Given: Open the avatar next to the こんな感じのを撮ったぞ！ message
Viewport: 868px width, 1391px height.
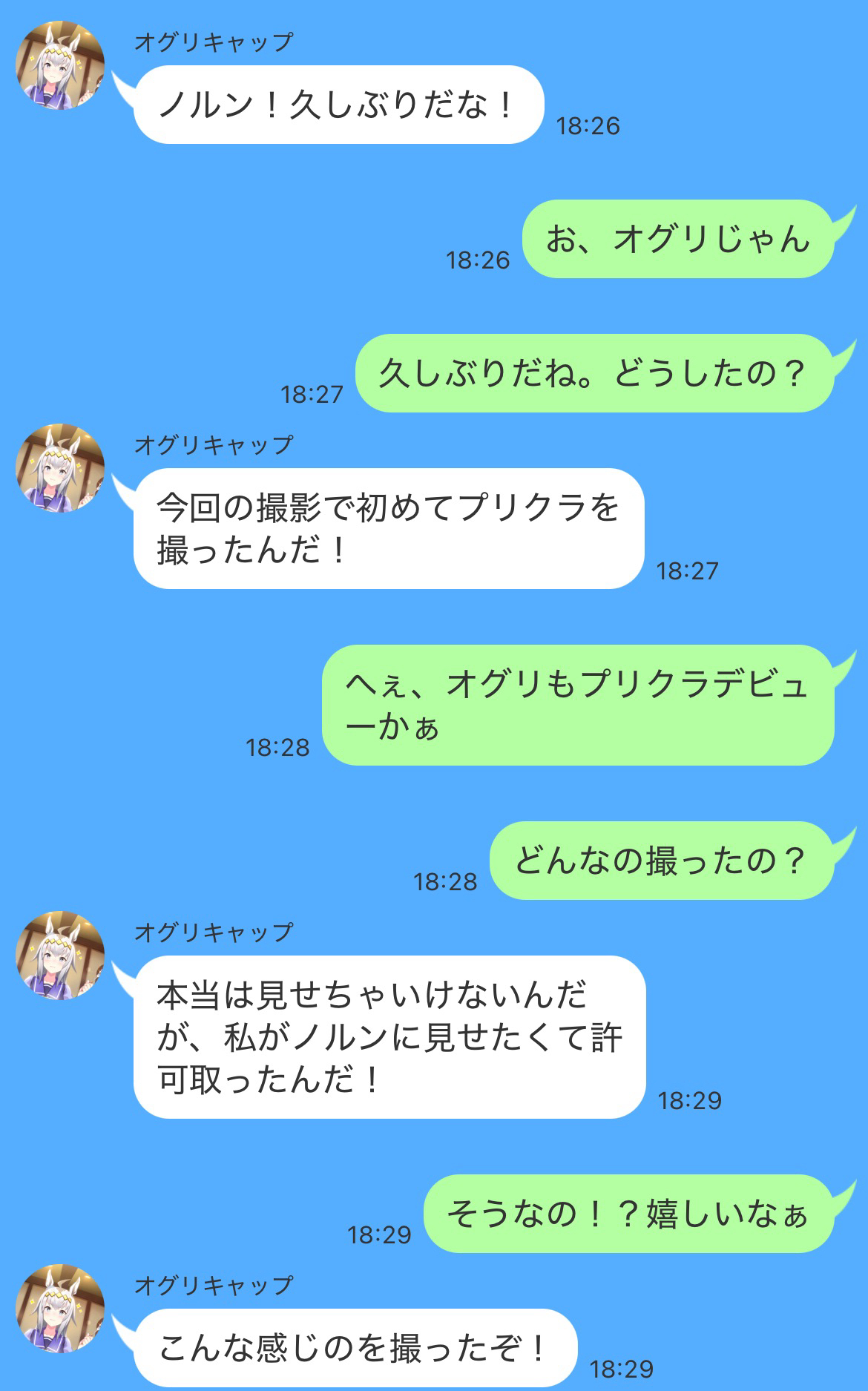Looking at the screenshot, I should (x=60, y=1309).
